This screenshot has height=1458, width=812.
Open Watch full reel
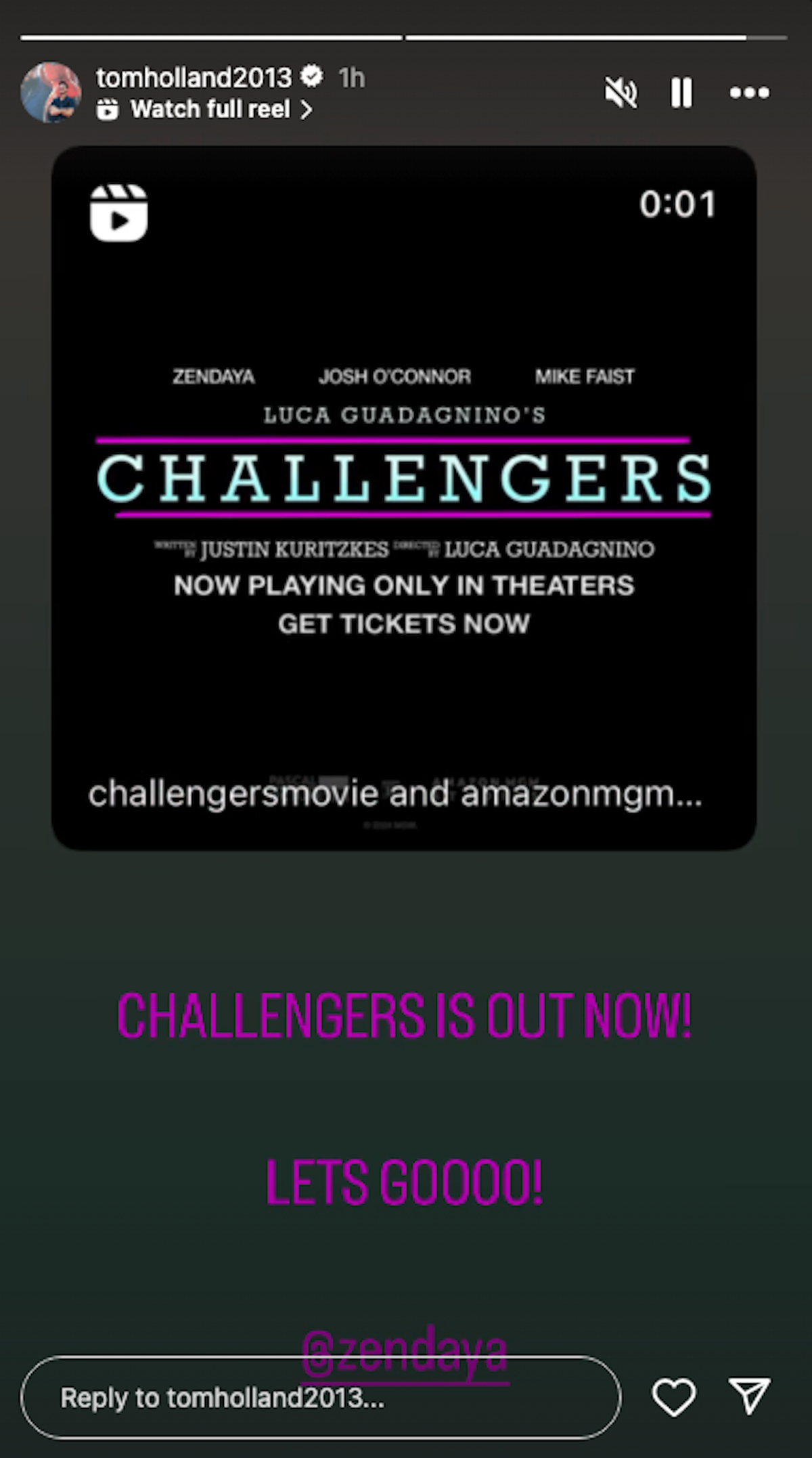click(x=210, y=108)
